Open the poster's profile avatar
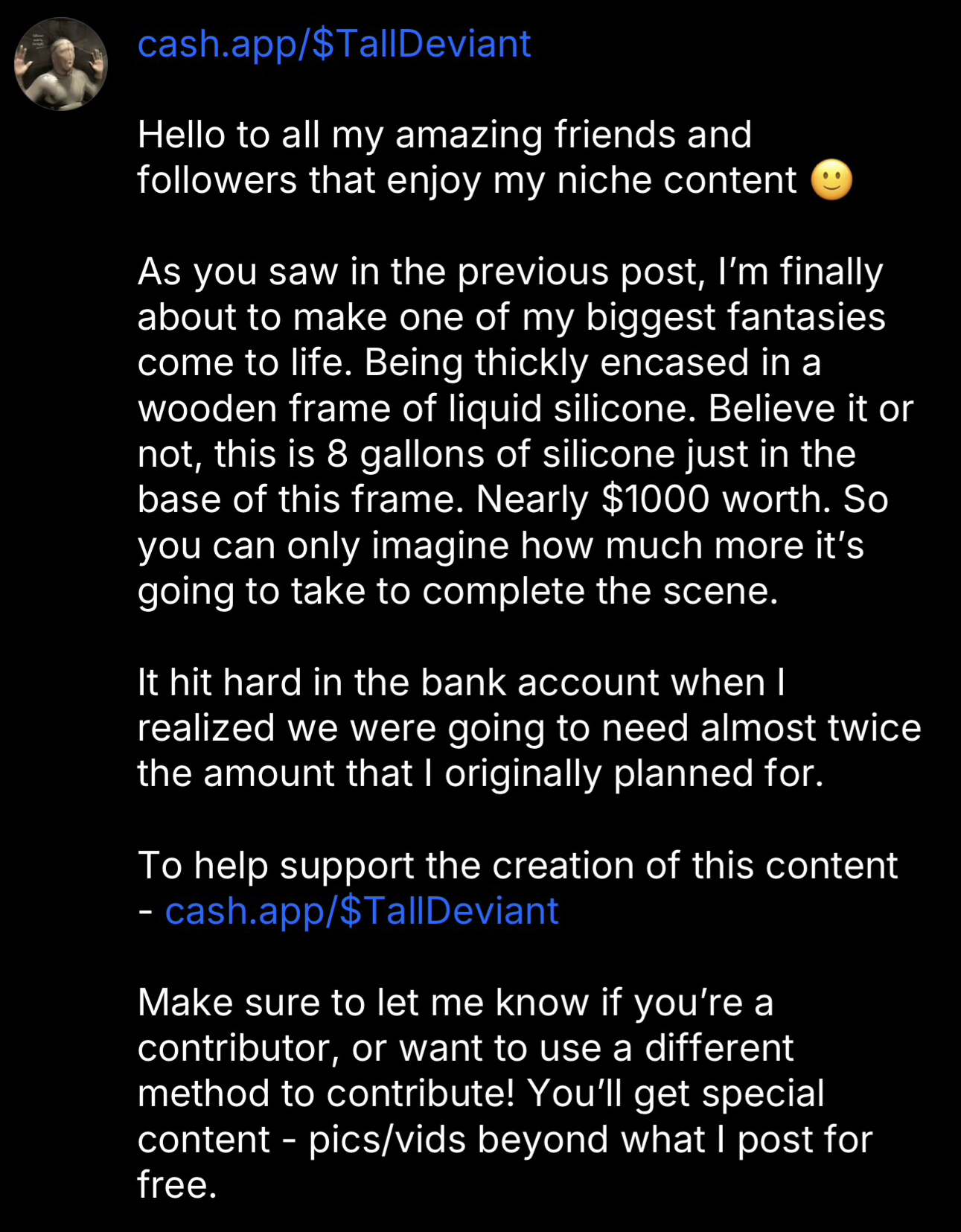This screenshot has width=961, height=1232. [x=61, y=65]
